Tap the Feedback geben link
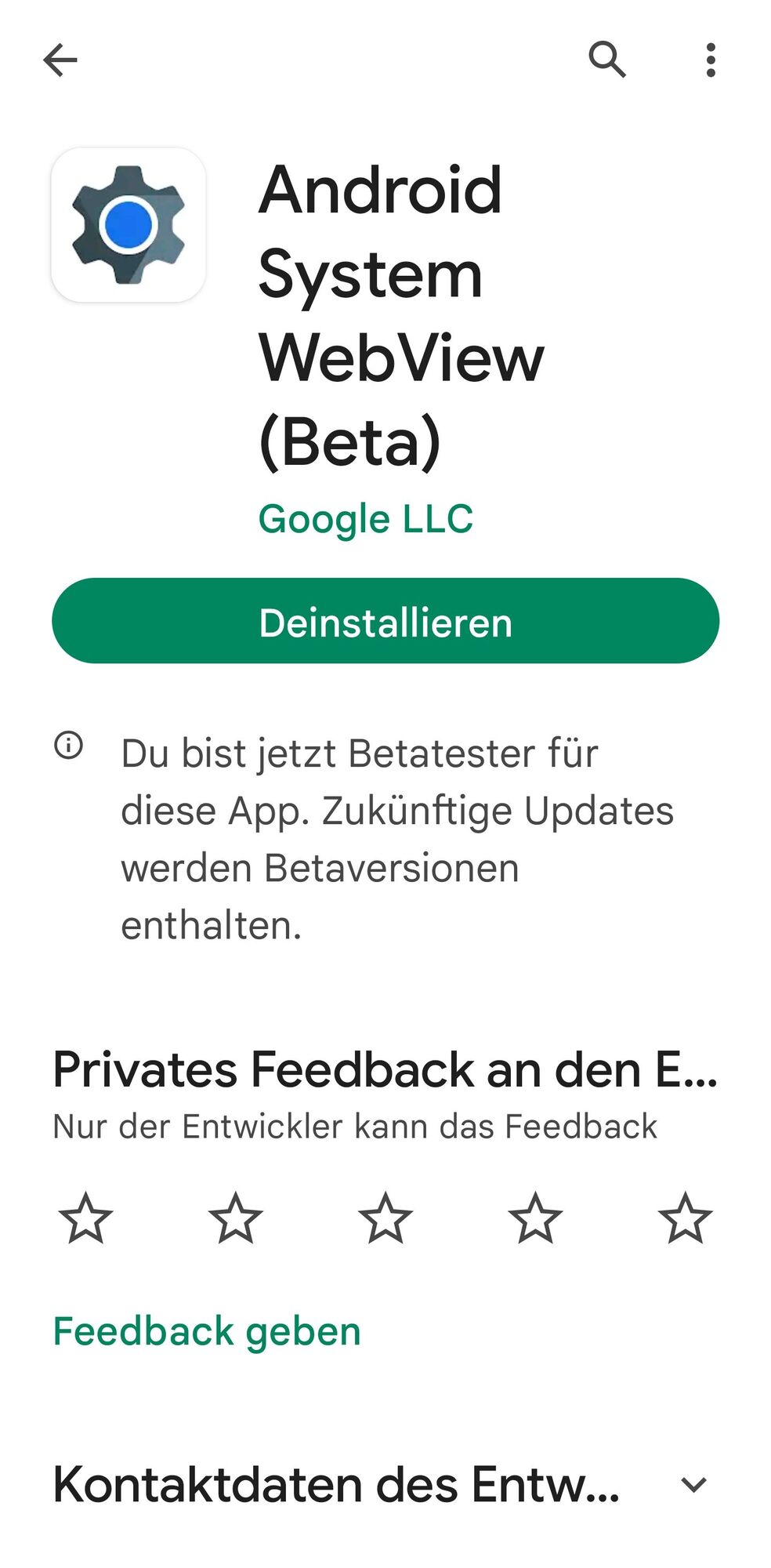This screenshot has height=1568, width=771. click(x=207, y=1331)
